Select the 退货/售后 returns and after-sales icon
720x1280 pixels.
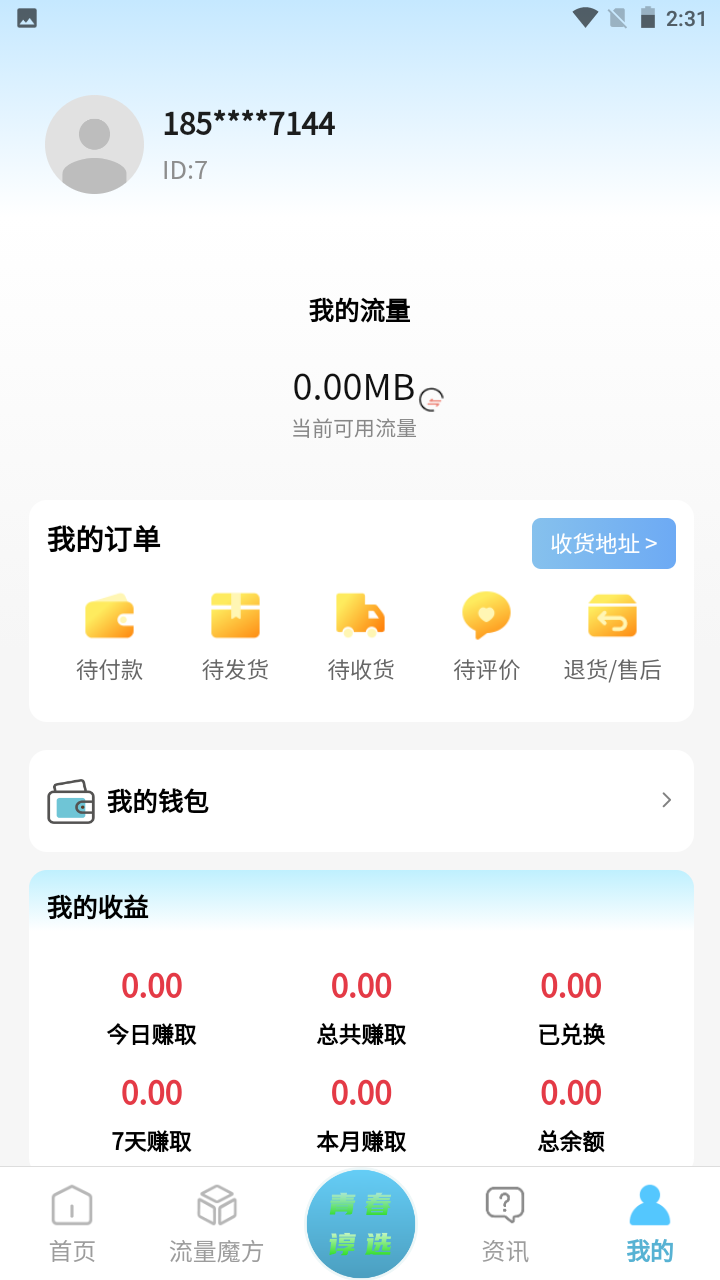pyautogui.click(x=612, y=616)
